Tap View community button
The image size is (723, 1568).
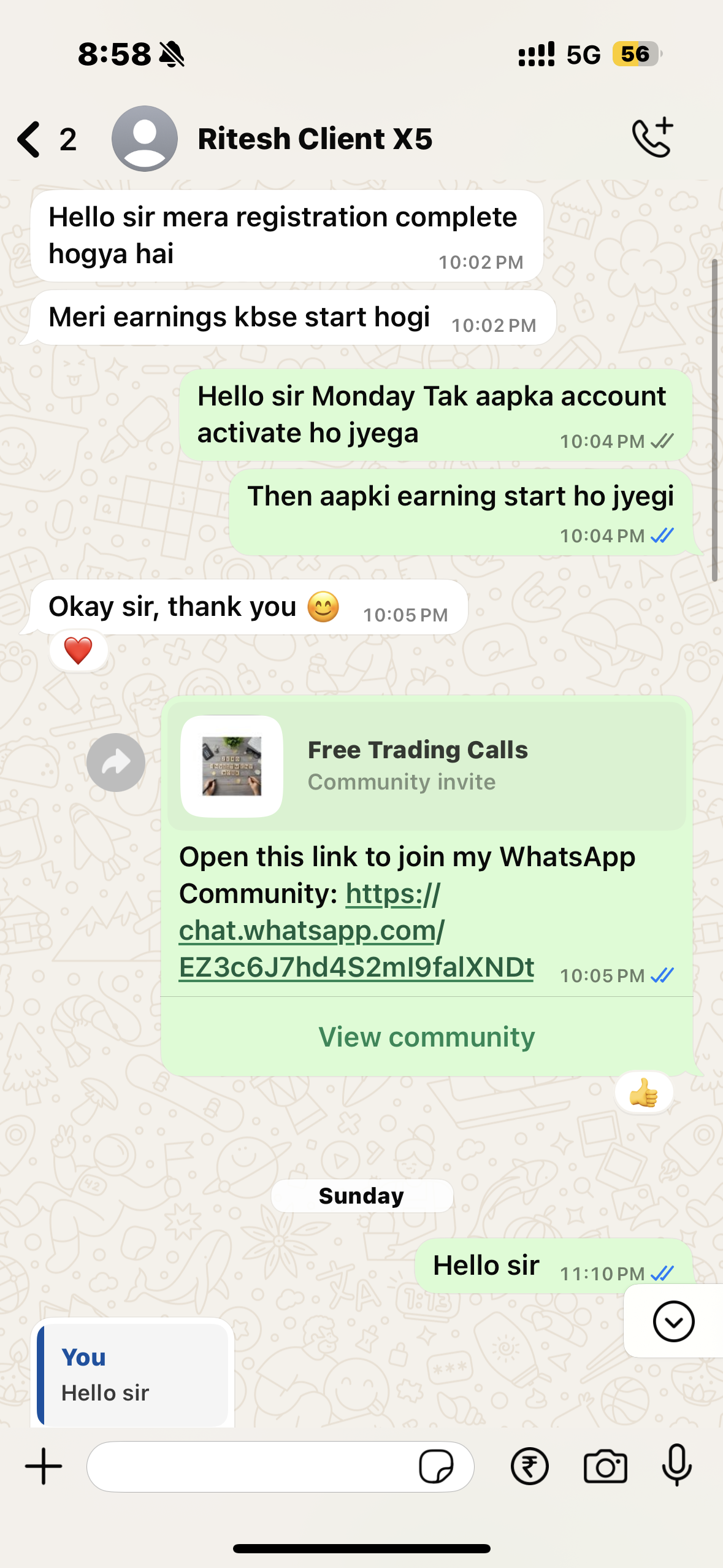pyautogui.click(x=426, y=1037)
